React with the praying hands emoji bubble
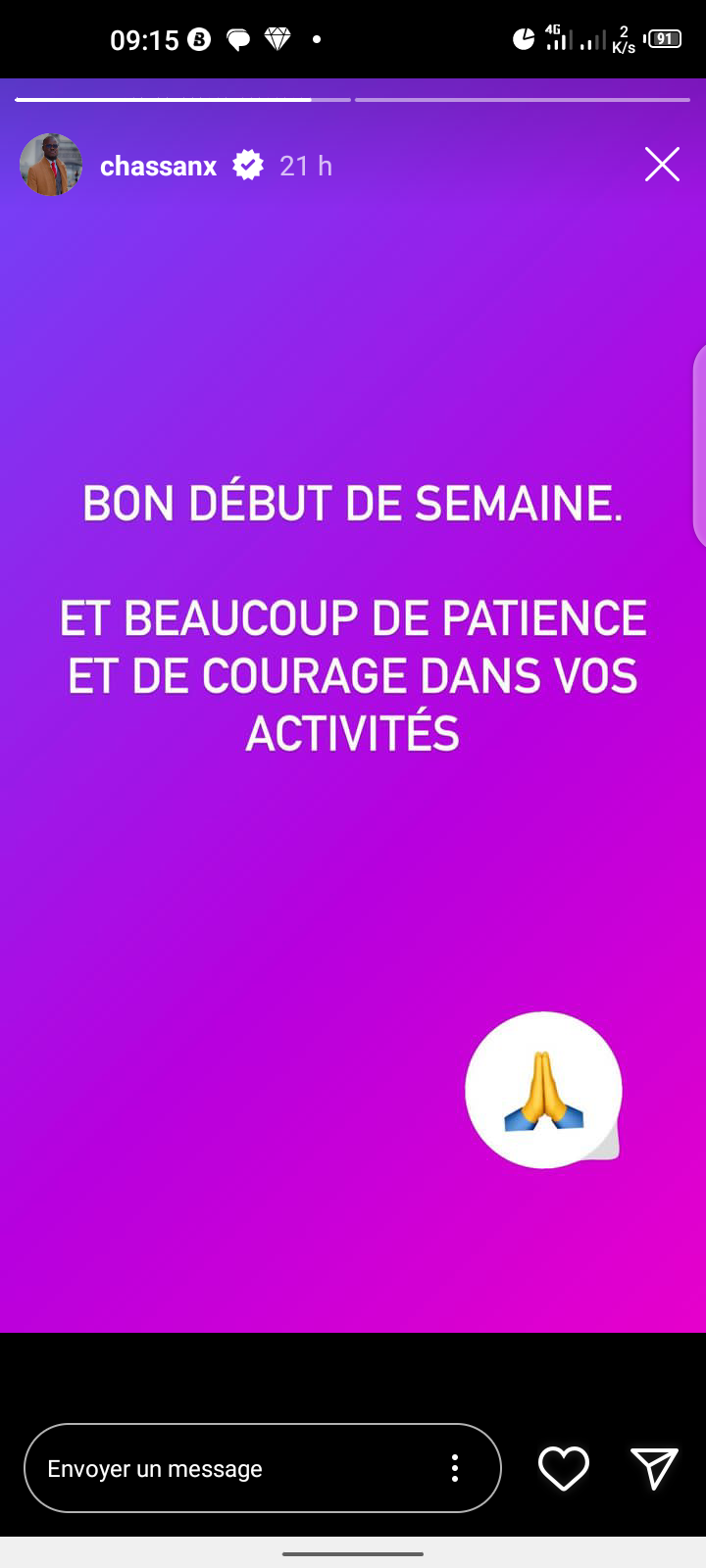Screen dimensions: 706x1568 point(543,1090)
